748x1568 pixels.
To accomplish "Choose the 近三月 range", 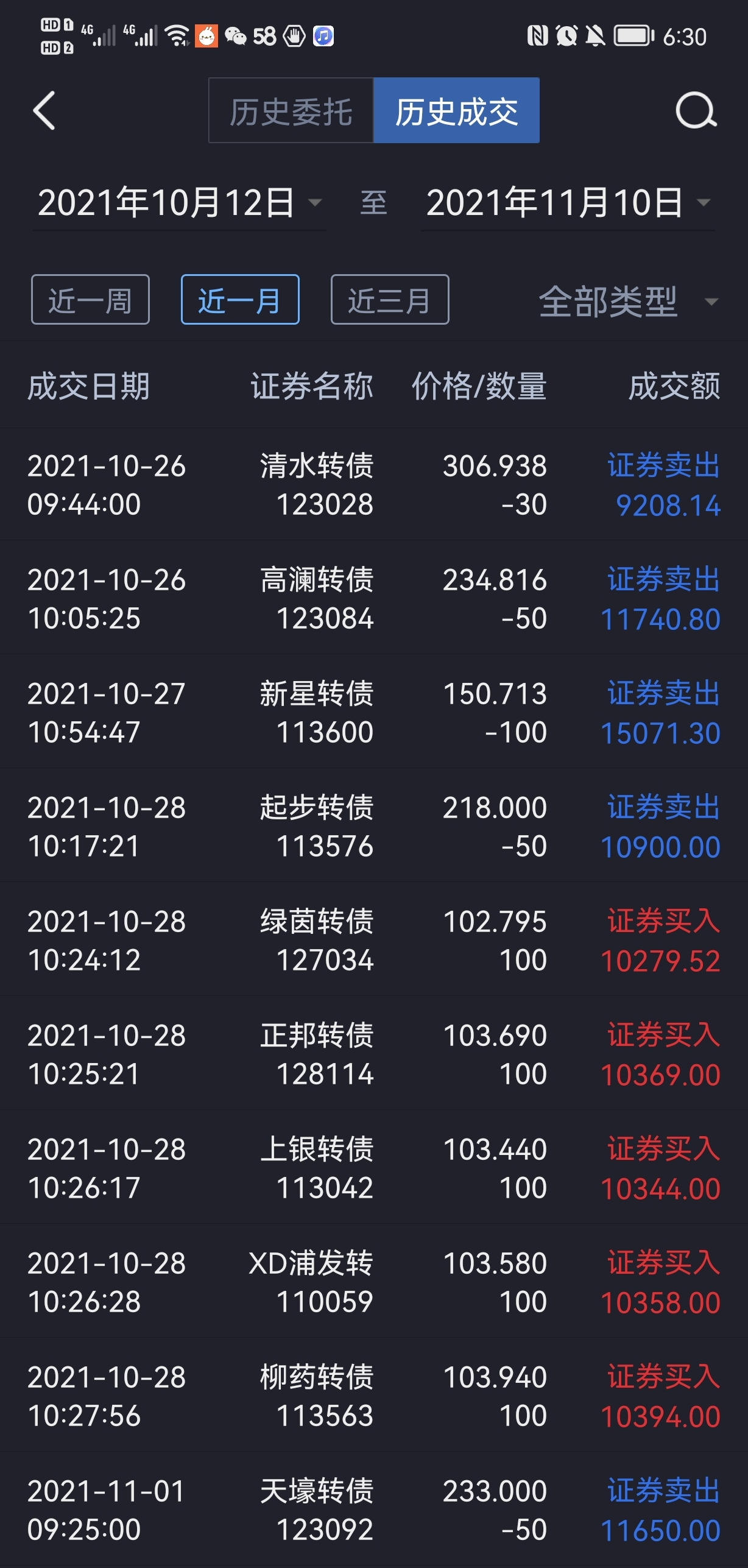I will [x=390, y=300].
